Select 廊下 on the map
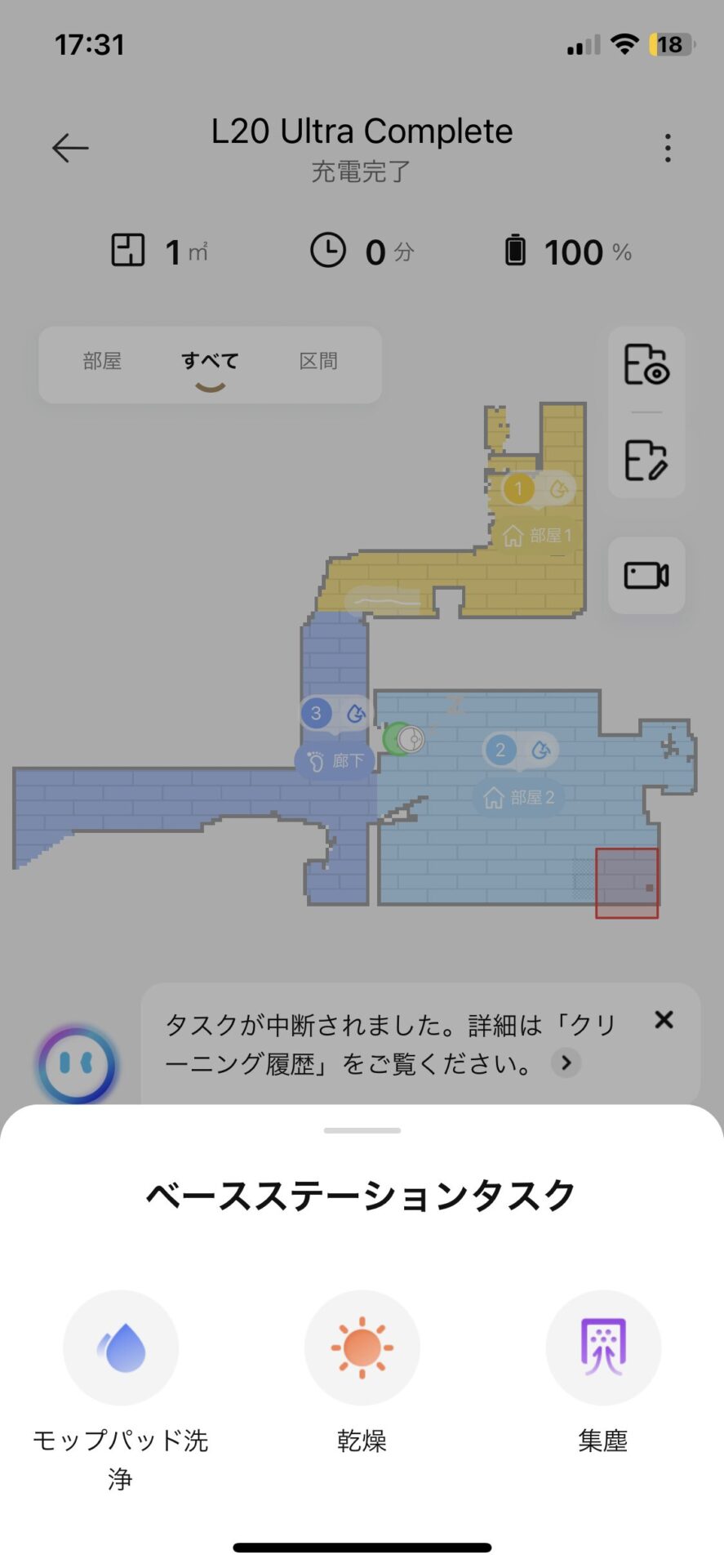Screen dimensions: 724x1568 click(x=335, y=761)
